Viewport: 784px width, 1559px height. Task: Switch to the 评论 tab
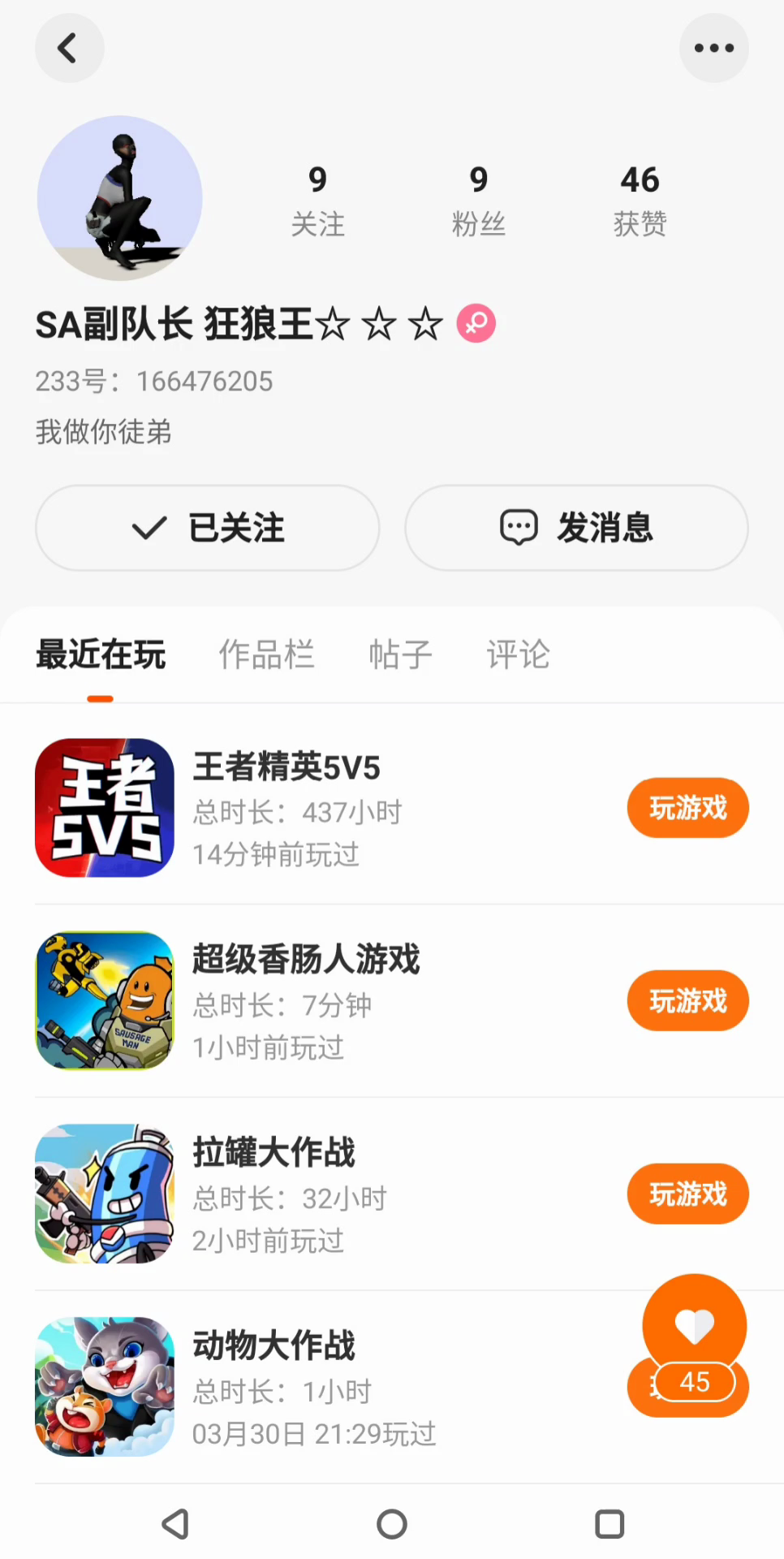click(518, 654)
